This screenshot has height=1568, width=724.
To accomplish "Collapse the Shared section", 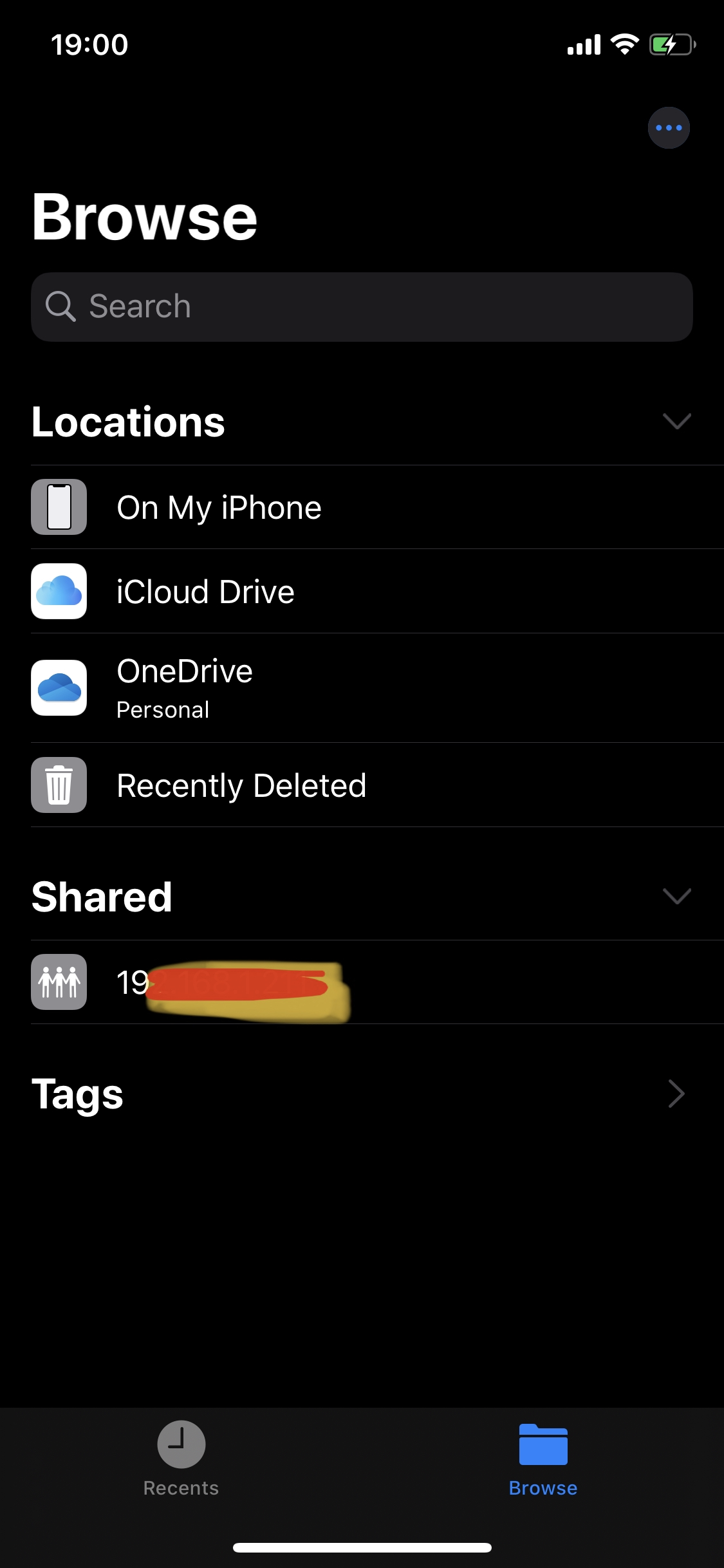I will [676, 897].
